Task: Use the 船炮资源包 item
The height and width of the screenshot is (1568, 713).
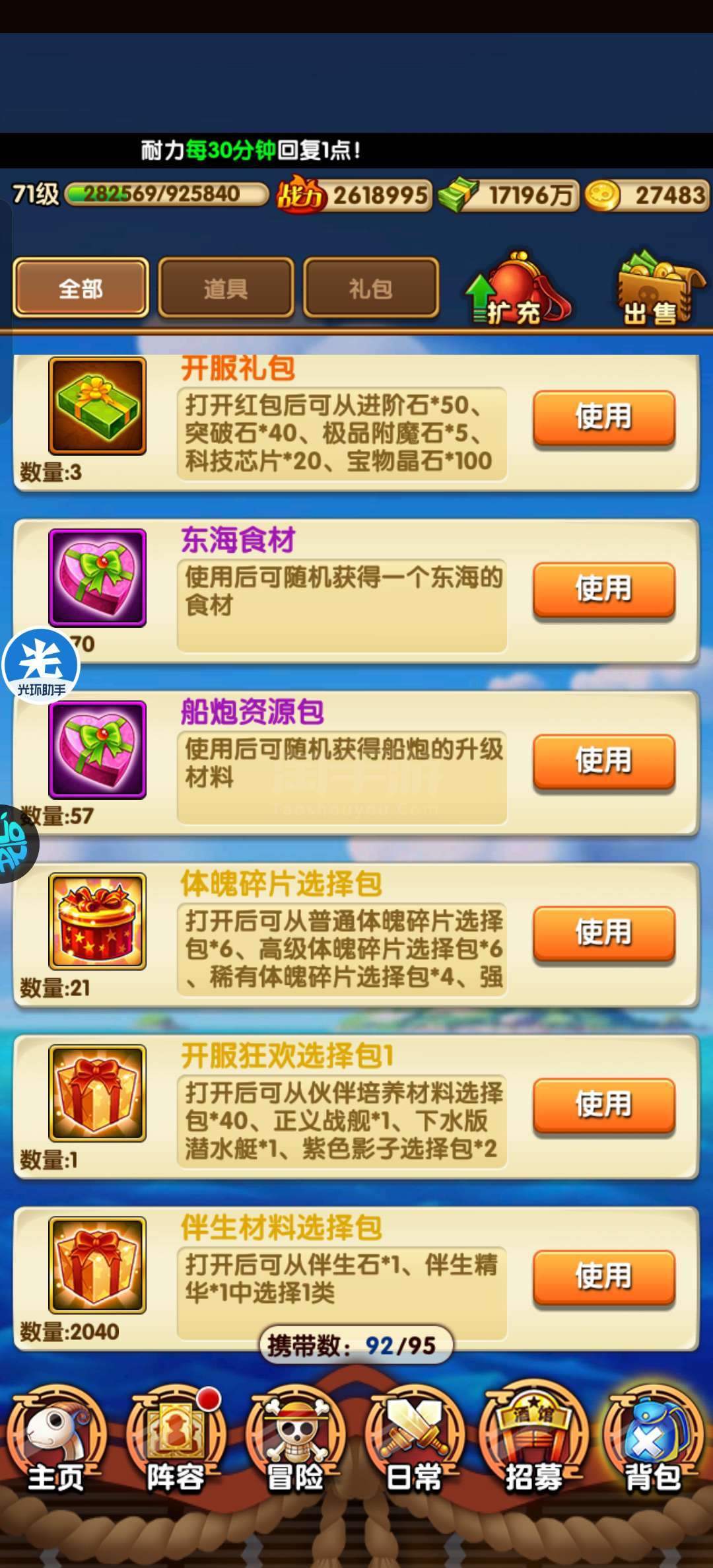Action: click(x=604, y=761)
